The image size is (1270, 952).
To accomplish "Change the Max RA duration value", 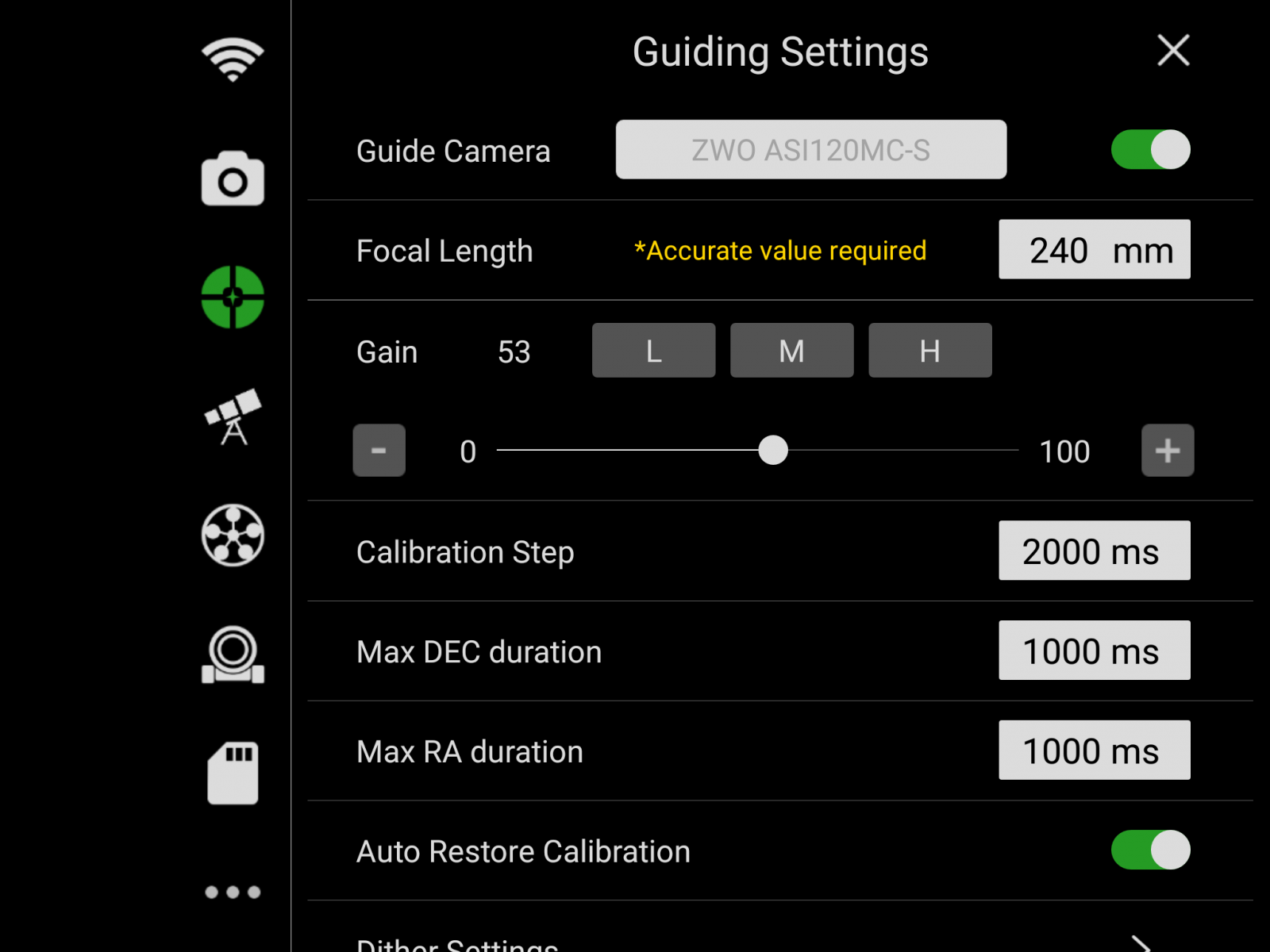I will tap(1094, 750).
